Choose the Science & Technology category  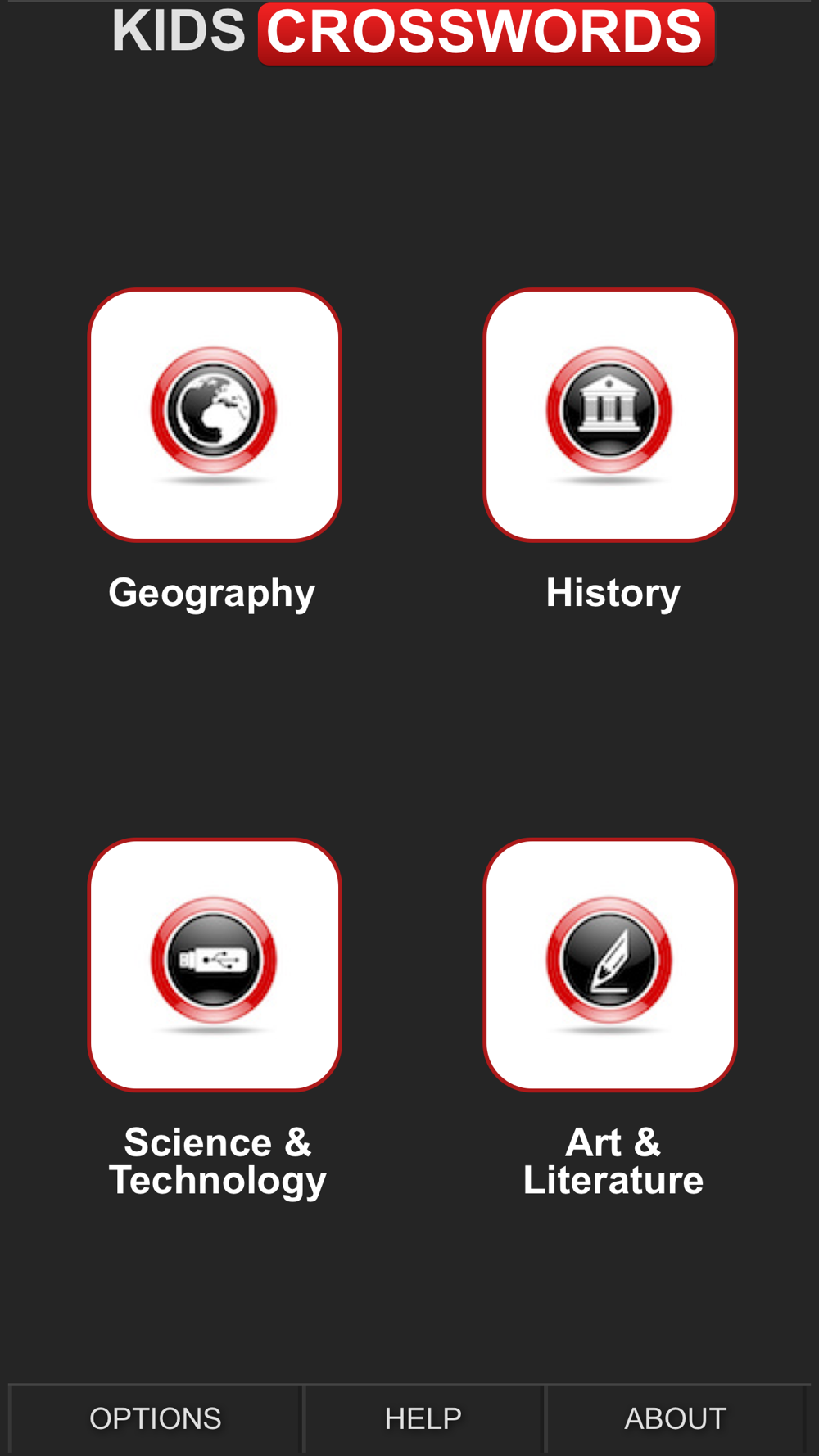[215, 965]
